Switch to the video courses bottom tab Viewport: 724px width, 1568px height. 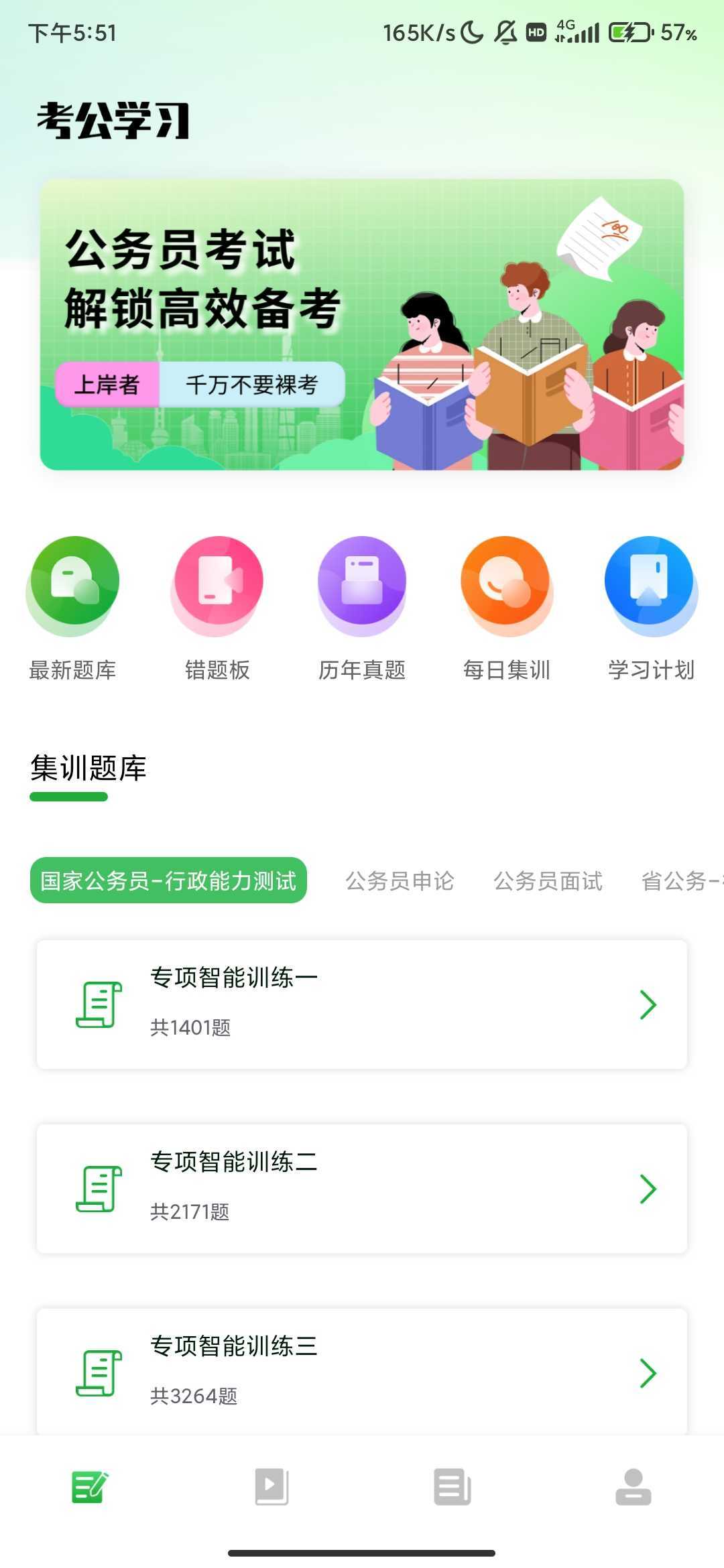(271, 1486)
